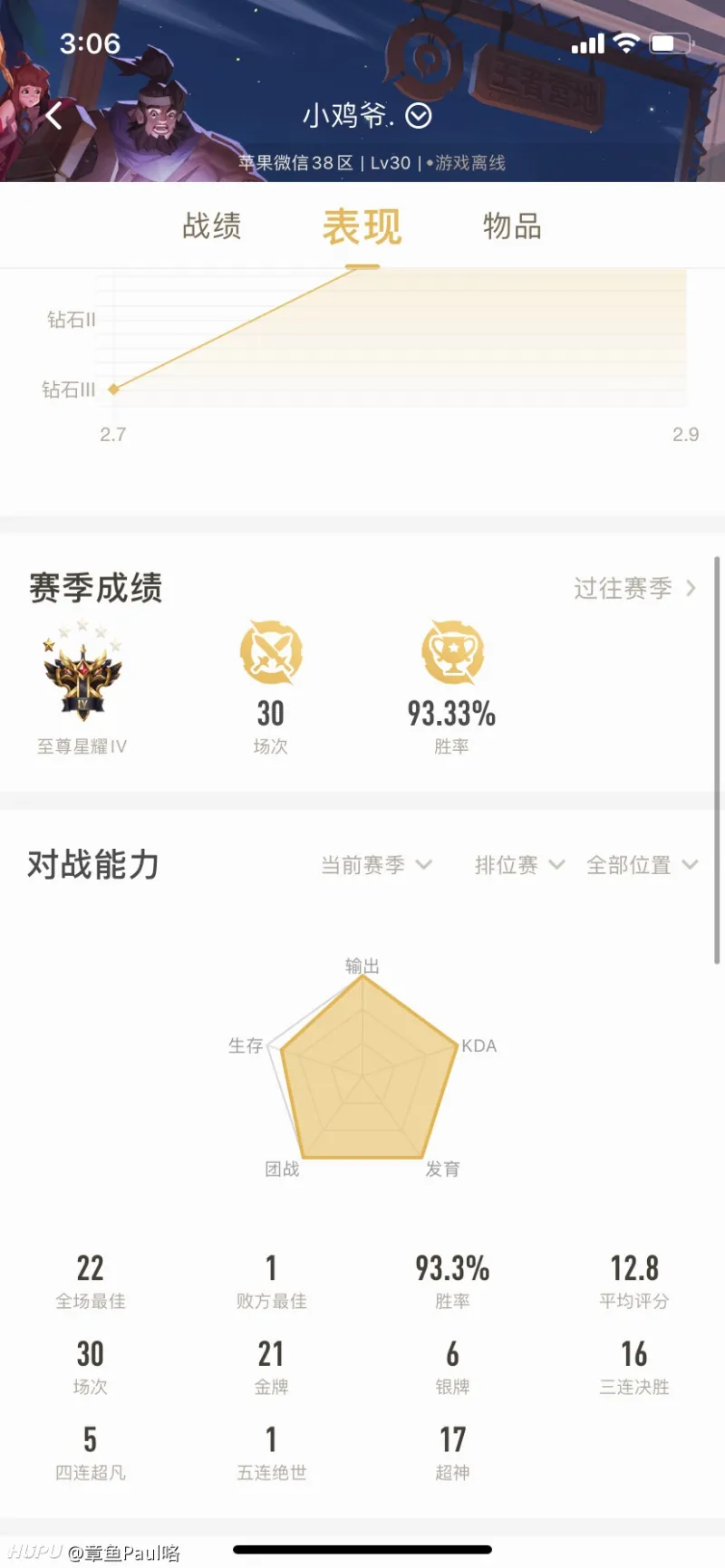Open the 当前赛季 dropdown
Image resolution: width=725 pixels, height=1568 pixels.
coord(375,865)
